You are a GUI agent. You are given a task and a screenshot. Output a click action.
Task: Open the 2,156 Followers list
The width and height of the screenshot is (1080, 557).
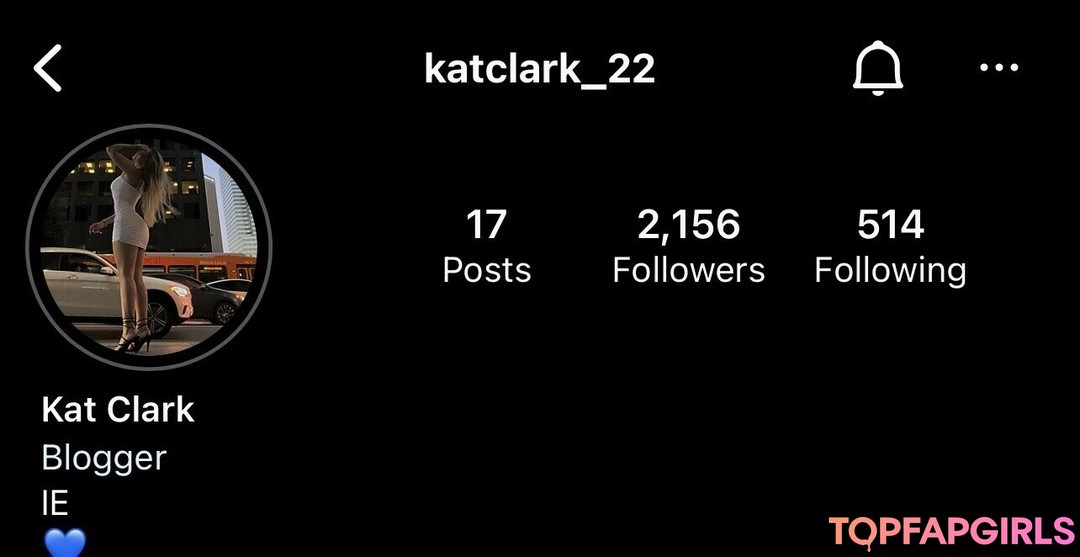click(x=688, y=246)
